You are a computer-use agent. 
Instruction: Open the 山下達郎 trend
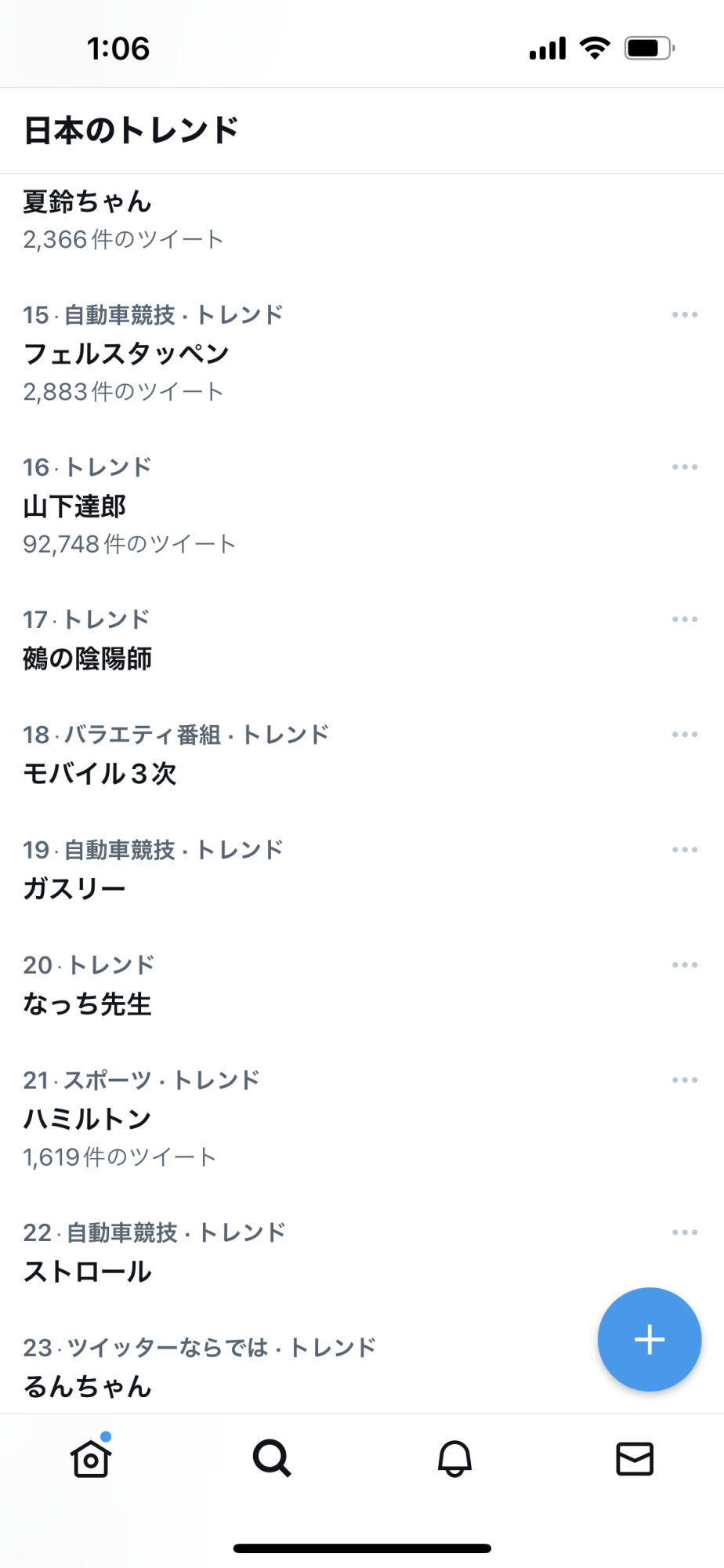[362, 506]
